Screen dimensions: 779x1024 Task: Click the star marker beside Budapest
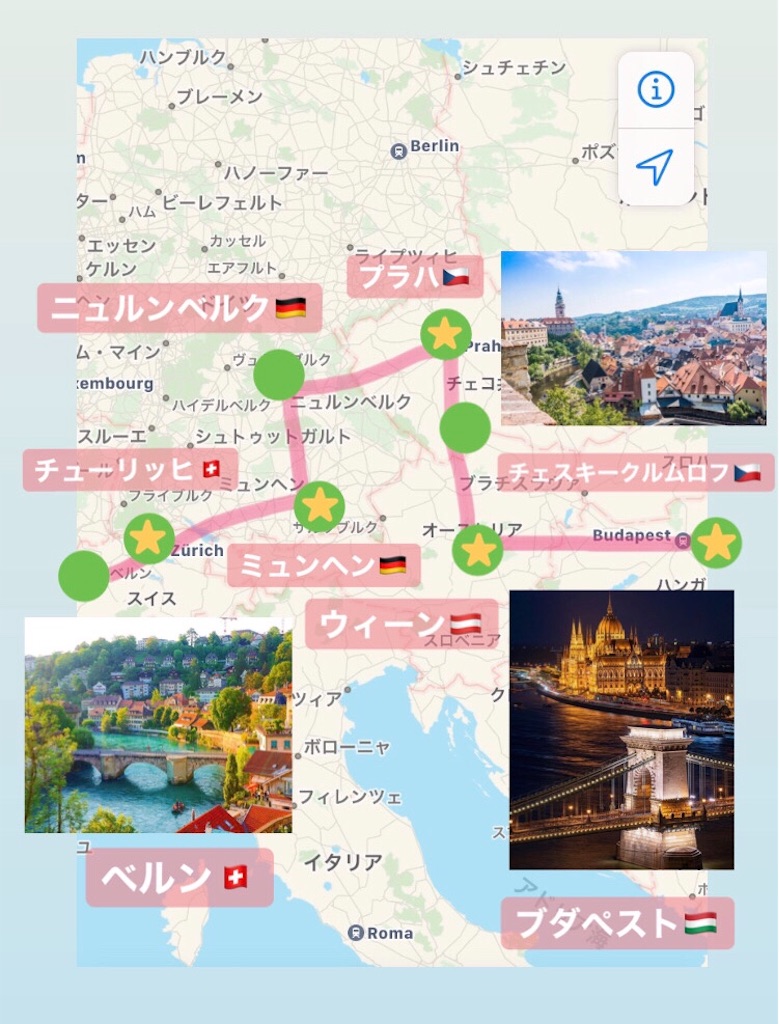(718, 540)
